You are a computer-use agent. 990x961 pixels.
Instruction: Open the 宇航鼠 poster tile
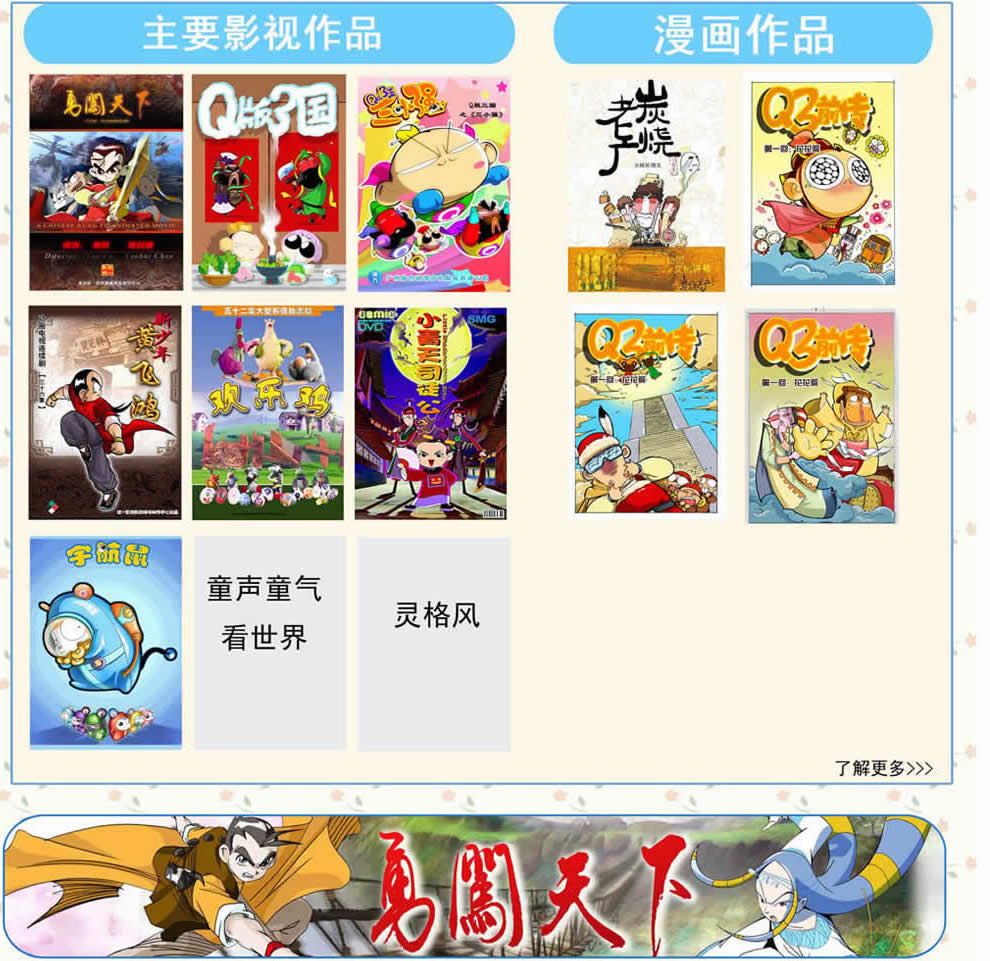click(x=106, y=642)
